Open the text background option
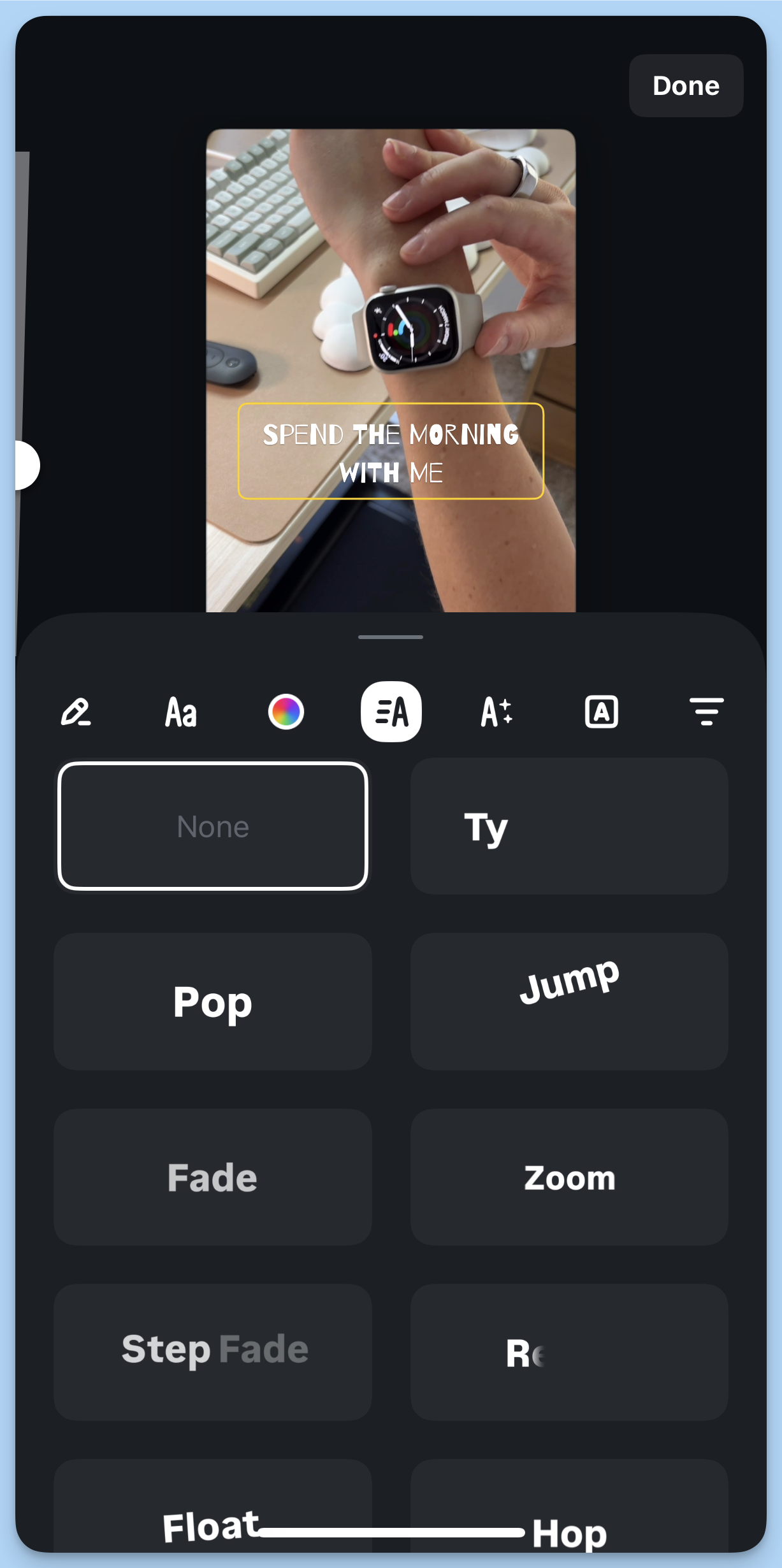The height and width of the screenshot is (1568, 782). coord(601,712)
